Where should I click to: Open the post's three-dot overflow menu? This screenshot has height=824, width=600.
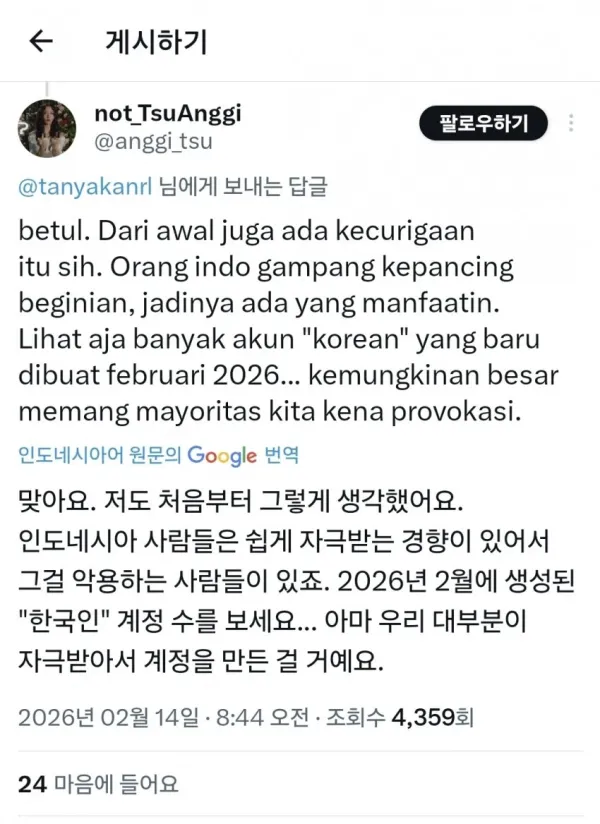click(571, 124)
